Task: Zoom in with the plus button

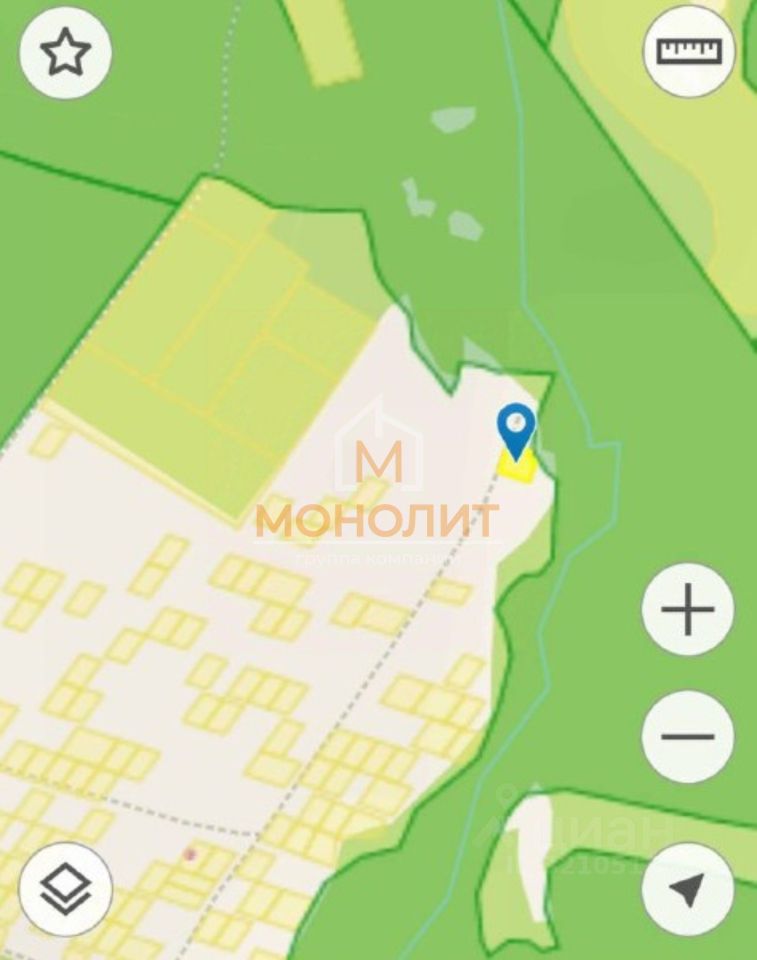Action: (x=688, y=610)
